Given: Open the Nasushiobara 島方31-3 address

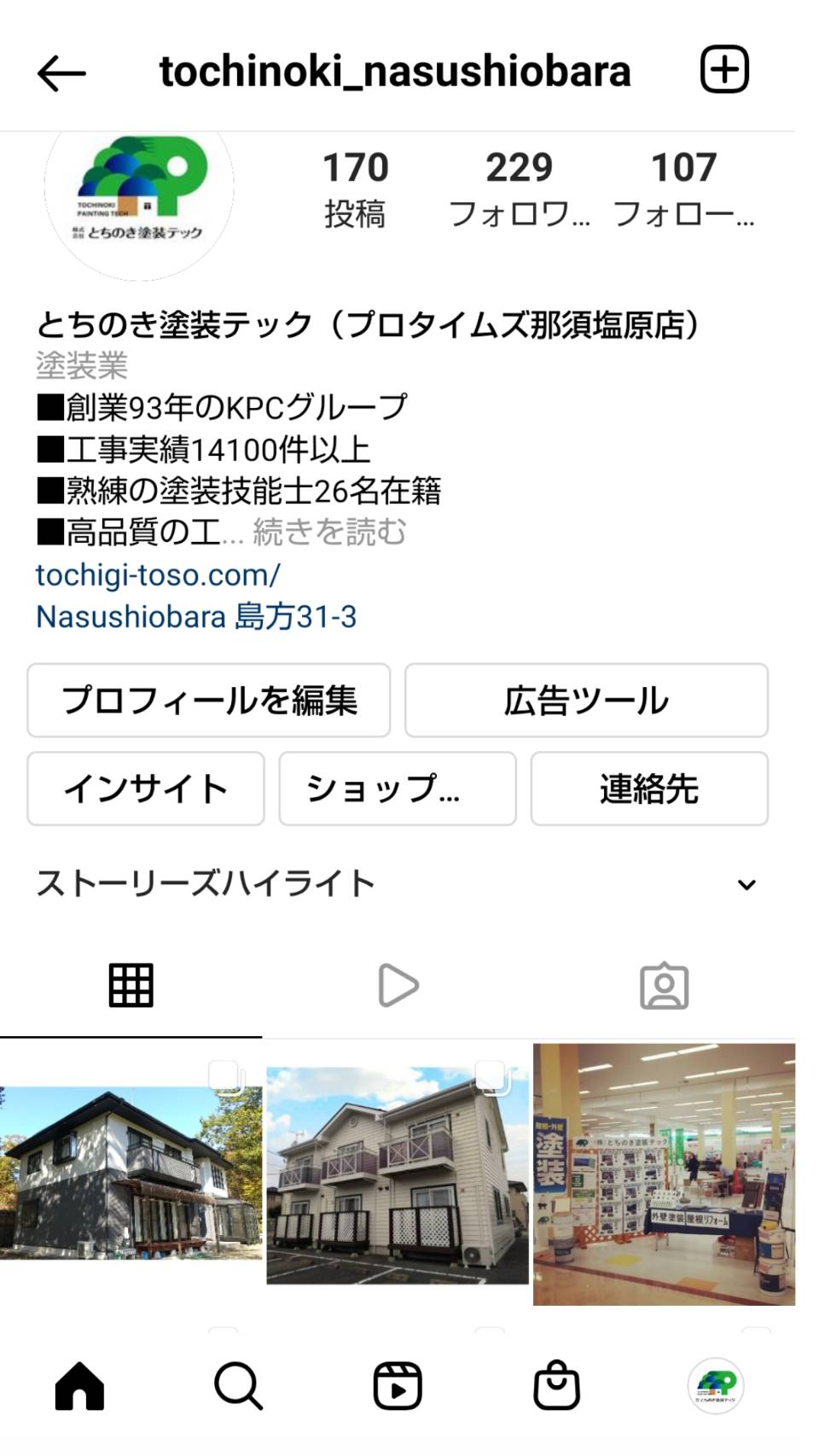Looking at the screenshot, I should [196, 616].
